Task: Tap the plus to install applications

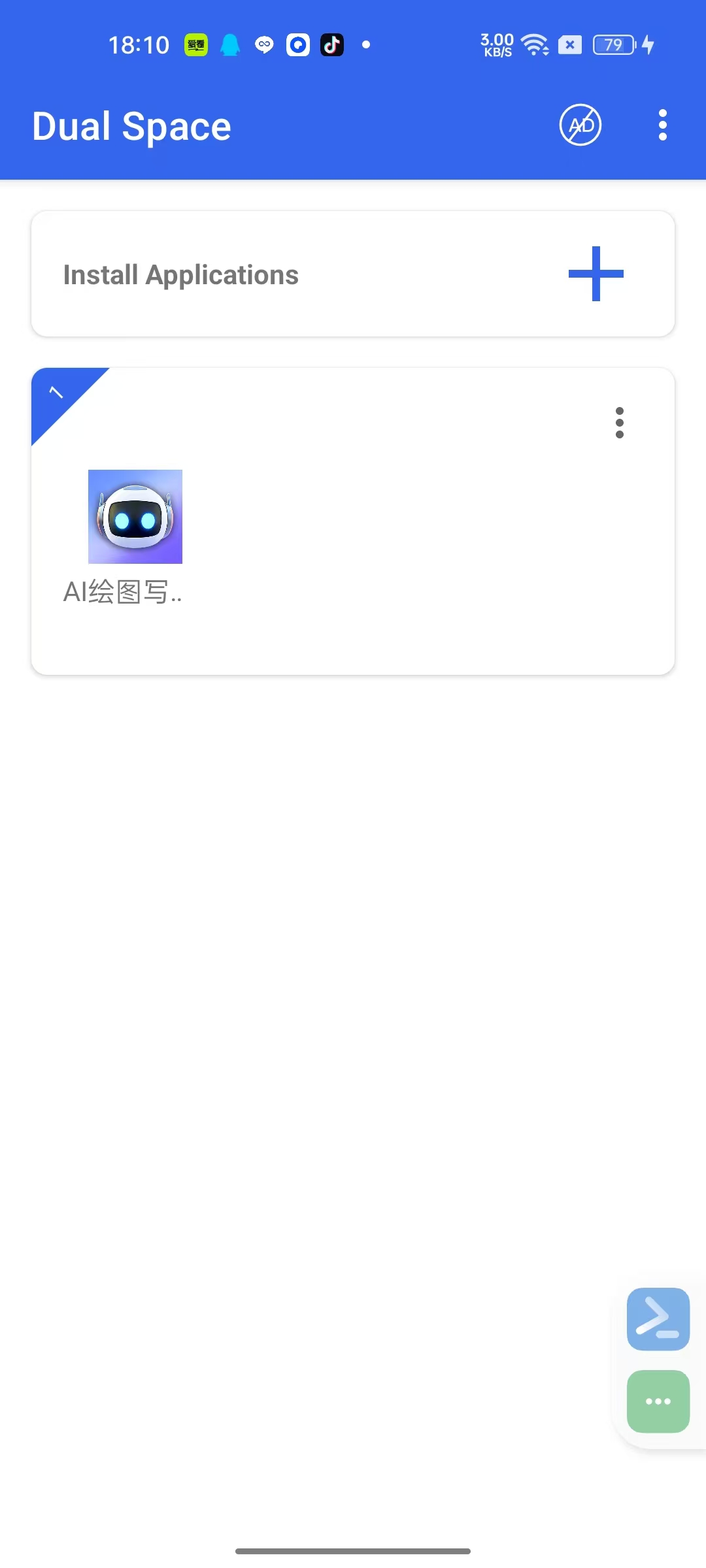Action: click(596, 274)
